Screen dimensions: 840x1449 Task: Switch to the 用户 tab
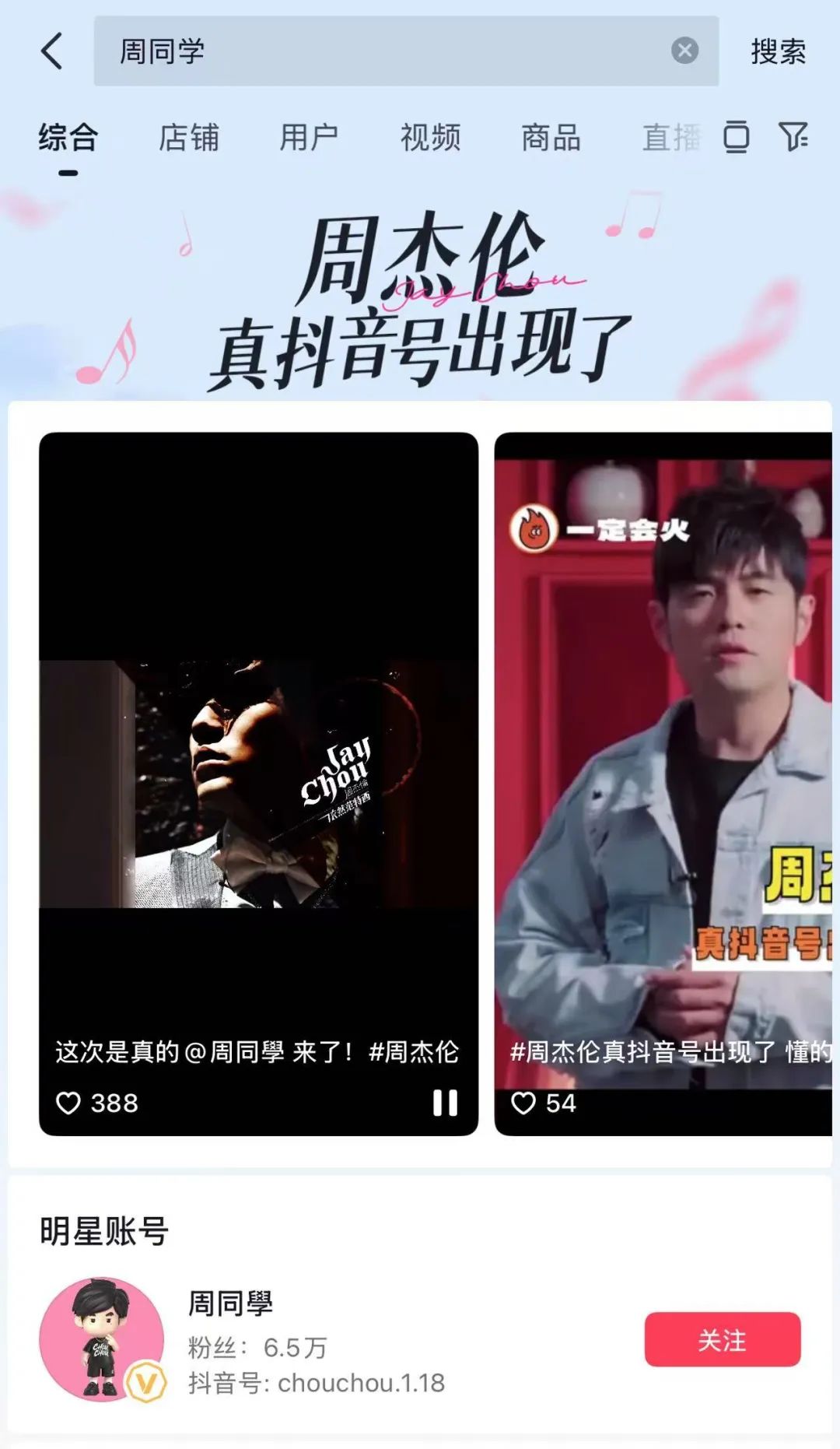click(310, 138)
